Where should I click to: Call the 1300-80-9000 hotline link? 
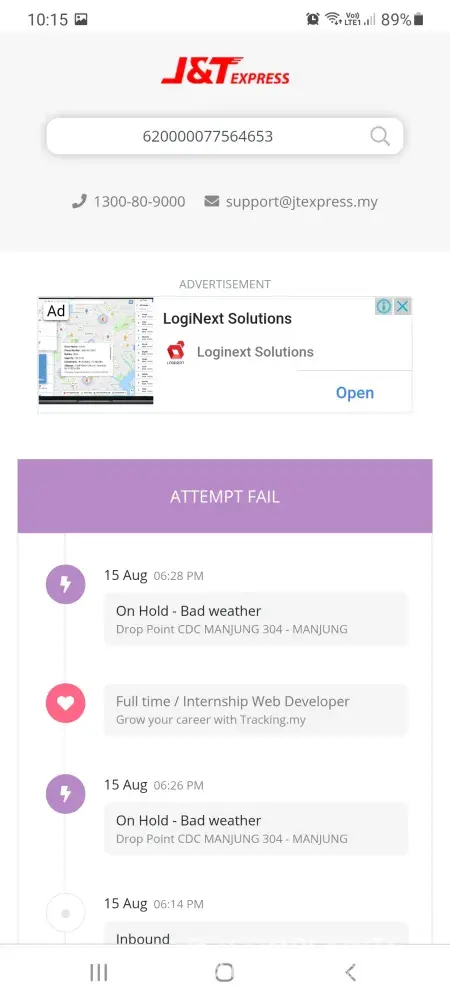coord(128,202)
